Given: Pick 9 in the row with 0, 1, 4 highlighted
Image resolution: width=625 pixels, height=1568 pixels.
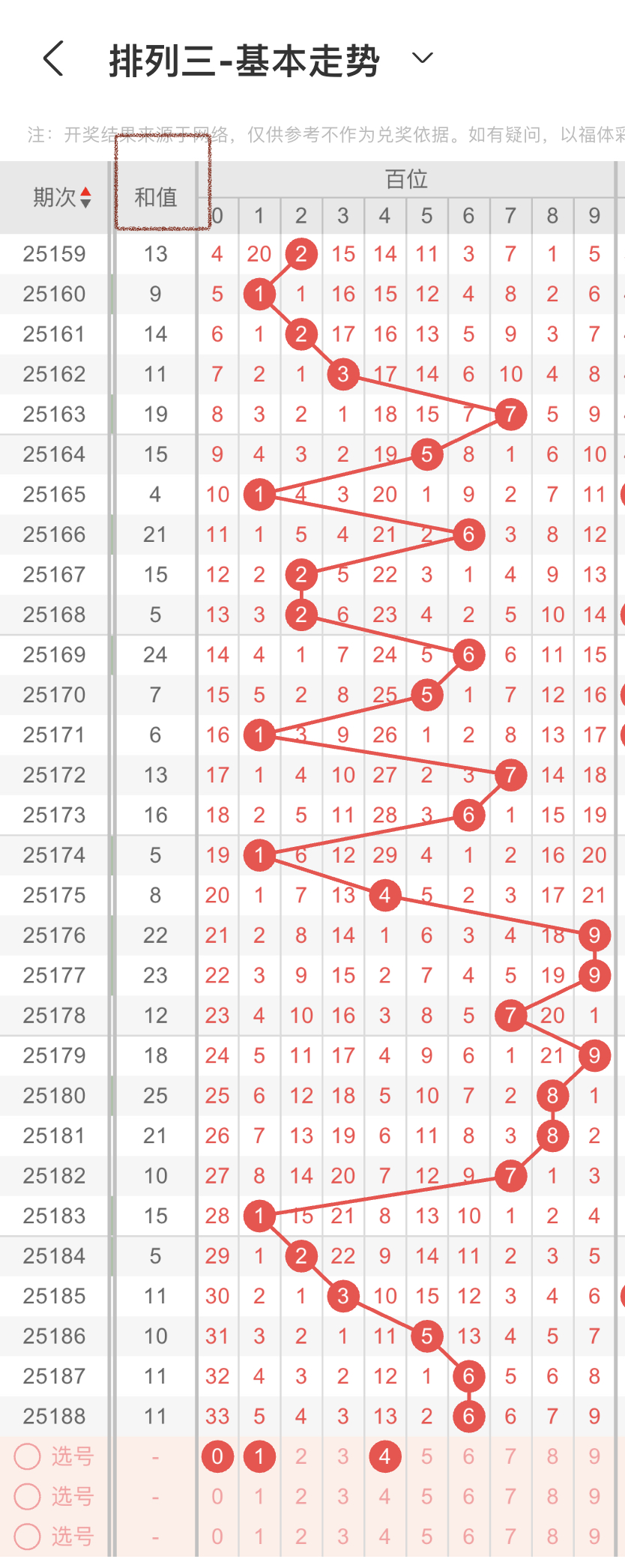Looking at the screenshot, I should (594, 1456).
